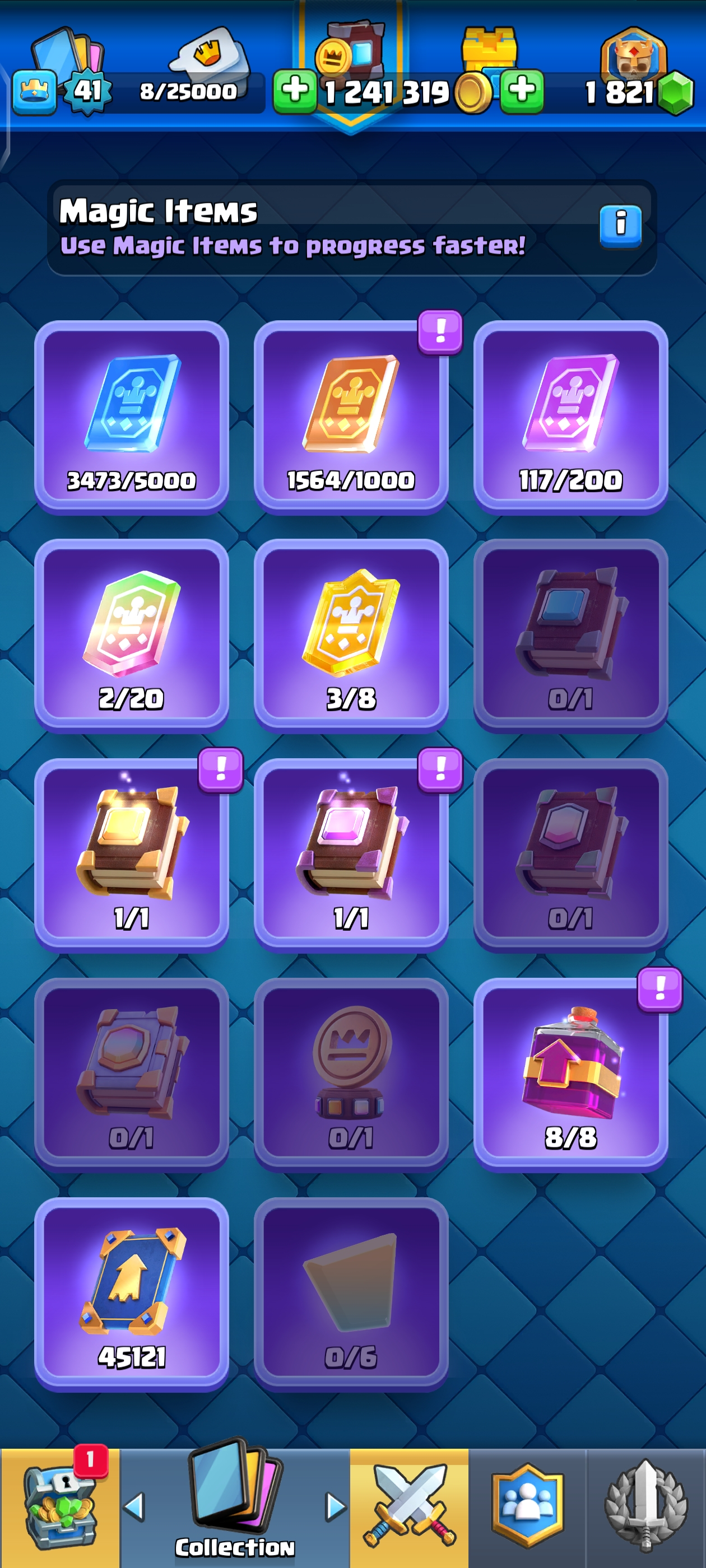Select the blue banner item showing 45121

132,1294
